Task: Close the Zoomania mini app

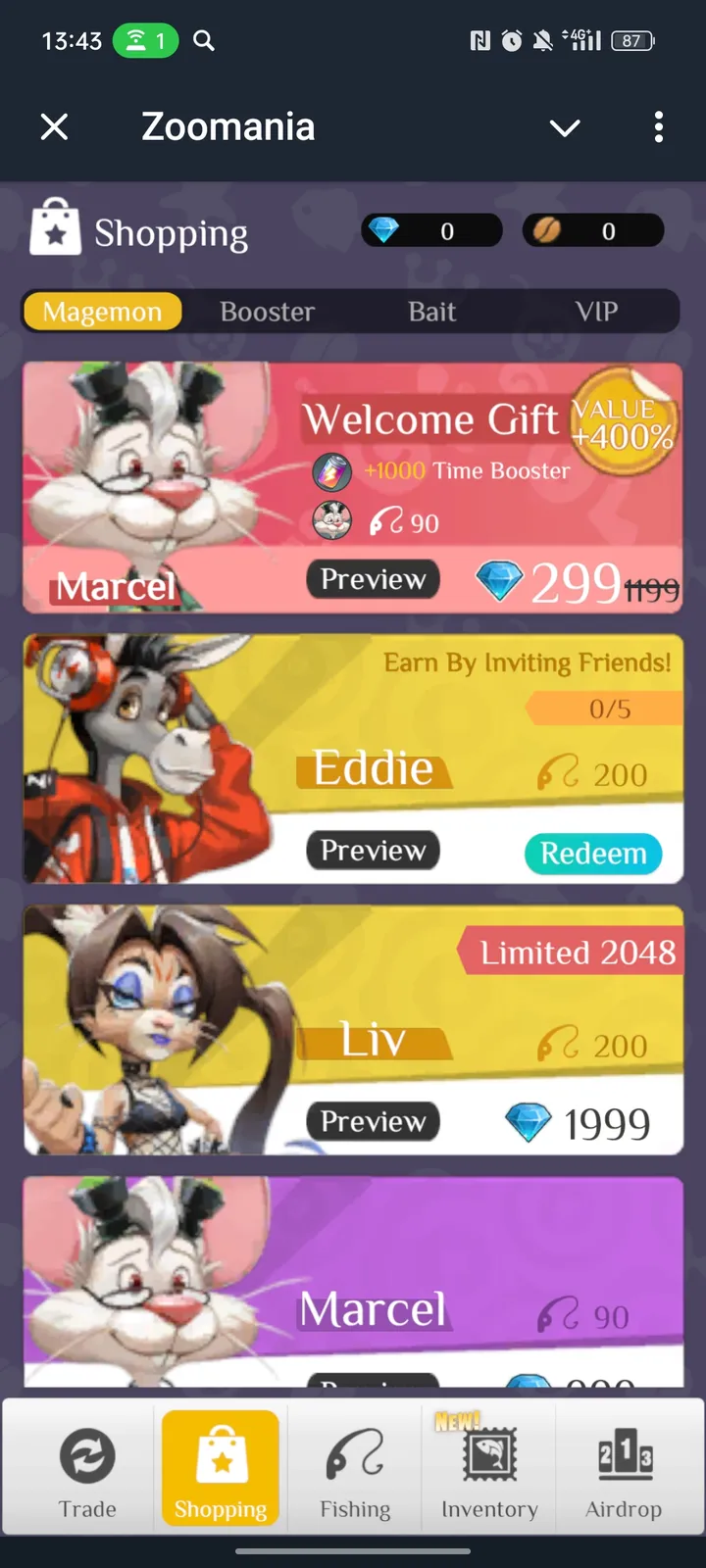Action: pyautogui.click(x=55, y=126)
